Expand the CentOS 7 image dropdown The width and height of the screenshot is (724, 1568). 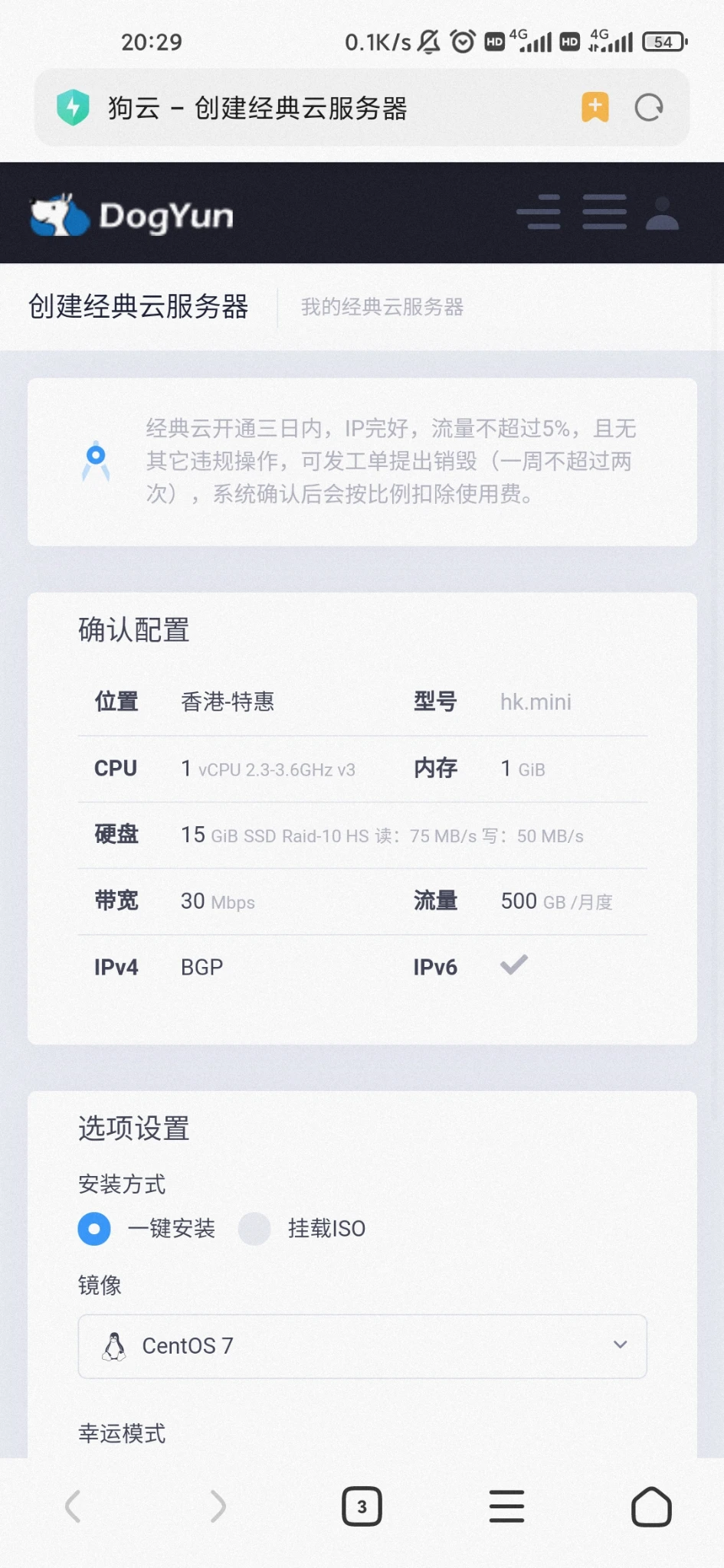pyautogui.click(x=362, y=1346)
